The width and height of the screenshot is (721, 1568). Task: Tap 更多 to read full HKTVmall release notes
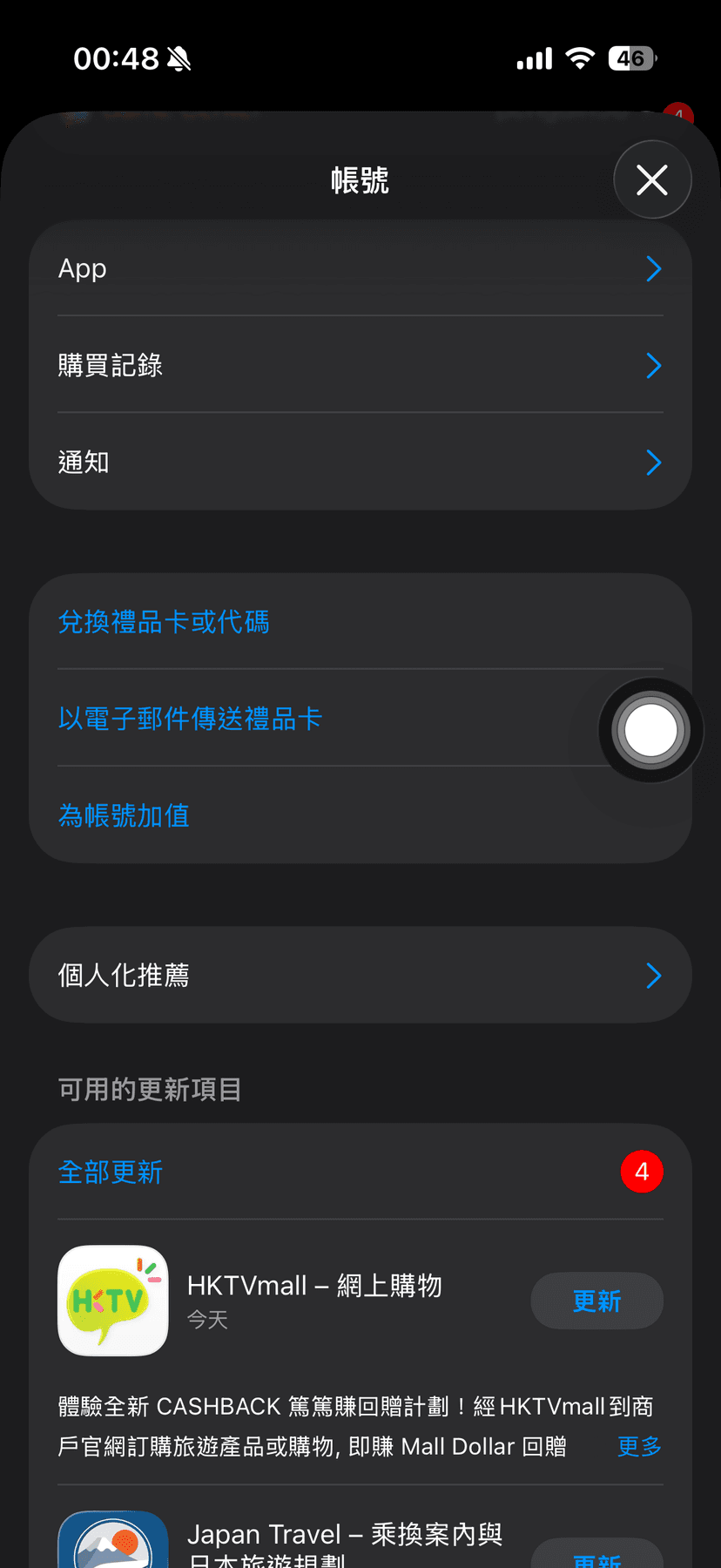pyautogui.click(x=638, y=1446)
